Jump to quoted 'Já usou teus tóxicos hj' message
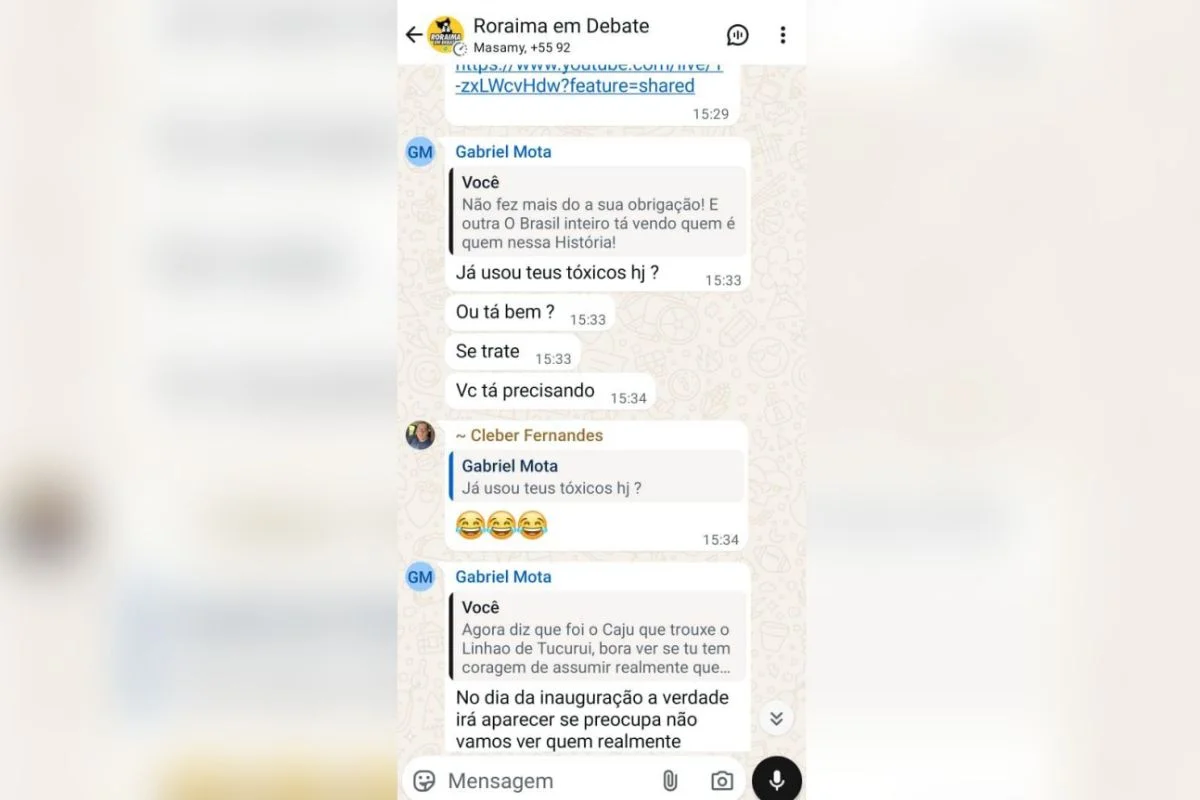The height and width of the screenshot is (800, 1200). pyautogui.click(x=597, y=477)
